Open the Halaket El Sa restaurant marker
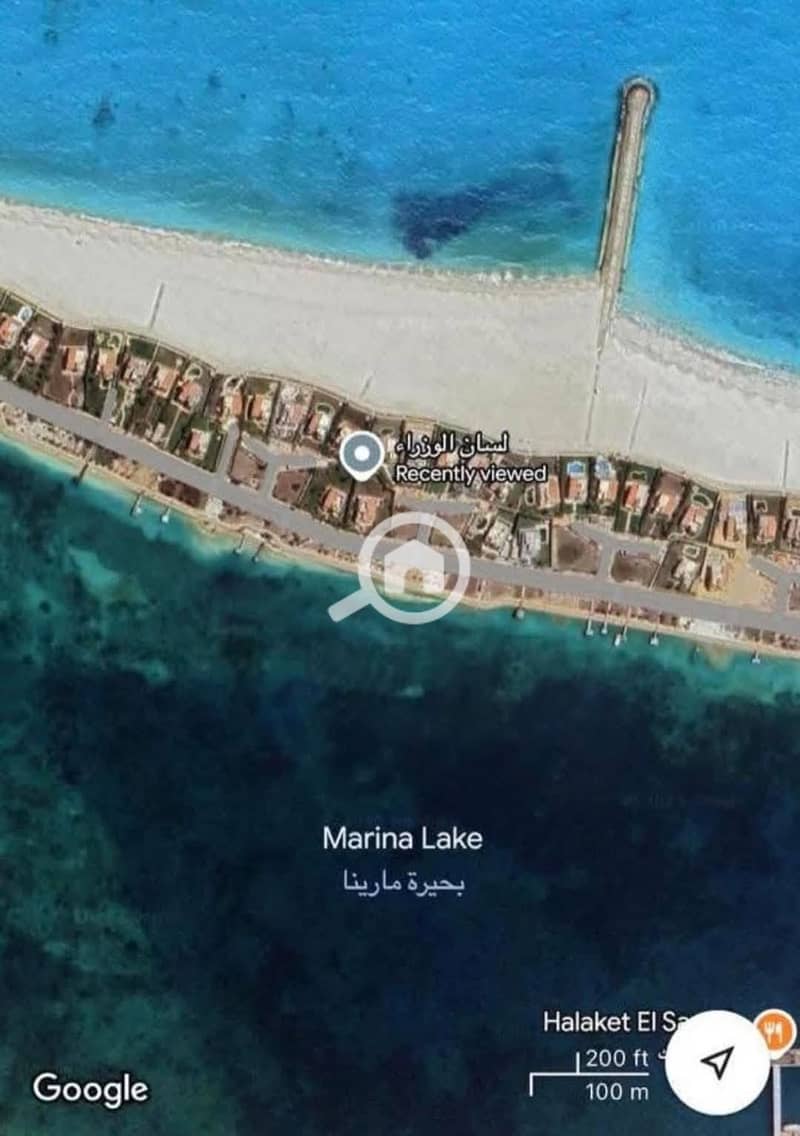This screenshot has width=800, height=1136. (775, 1028)
